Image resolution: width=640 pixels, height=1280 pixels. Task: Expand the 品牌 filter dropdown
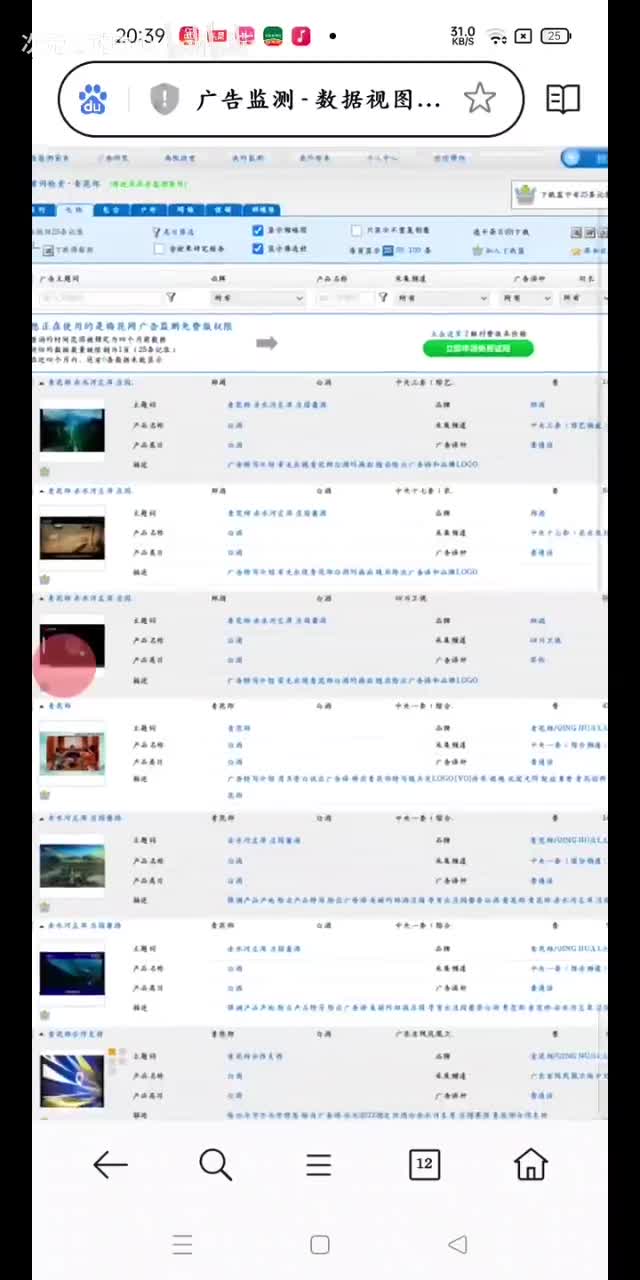(x=258, y=298)
